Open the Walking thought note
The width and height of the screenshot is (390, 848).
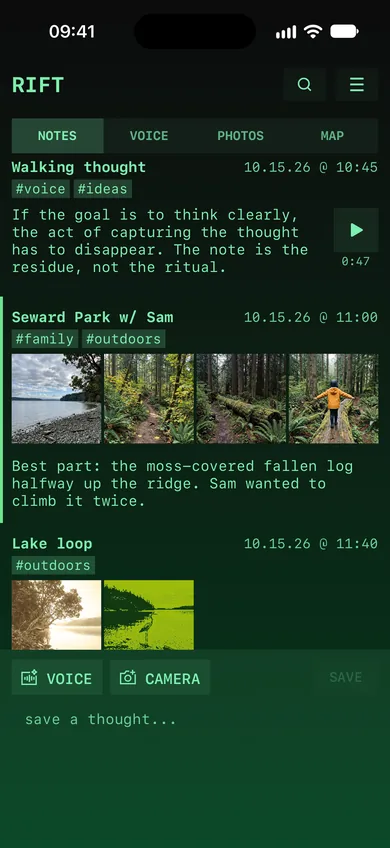(79, 167)
